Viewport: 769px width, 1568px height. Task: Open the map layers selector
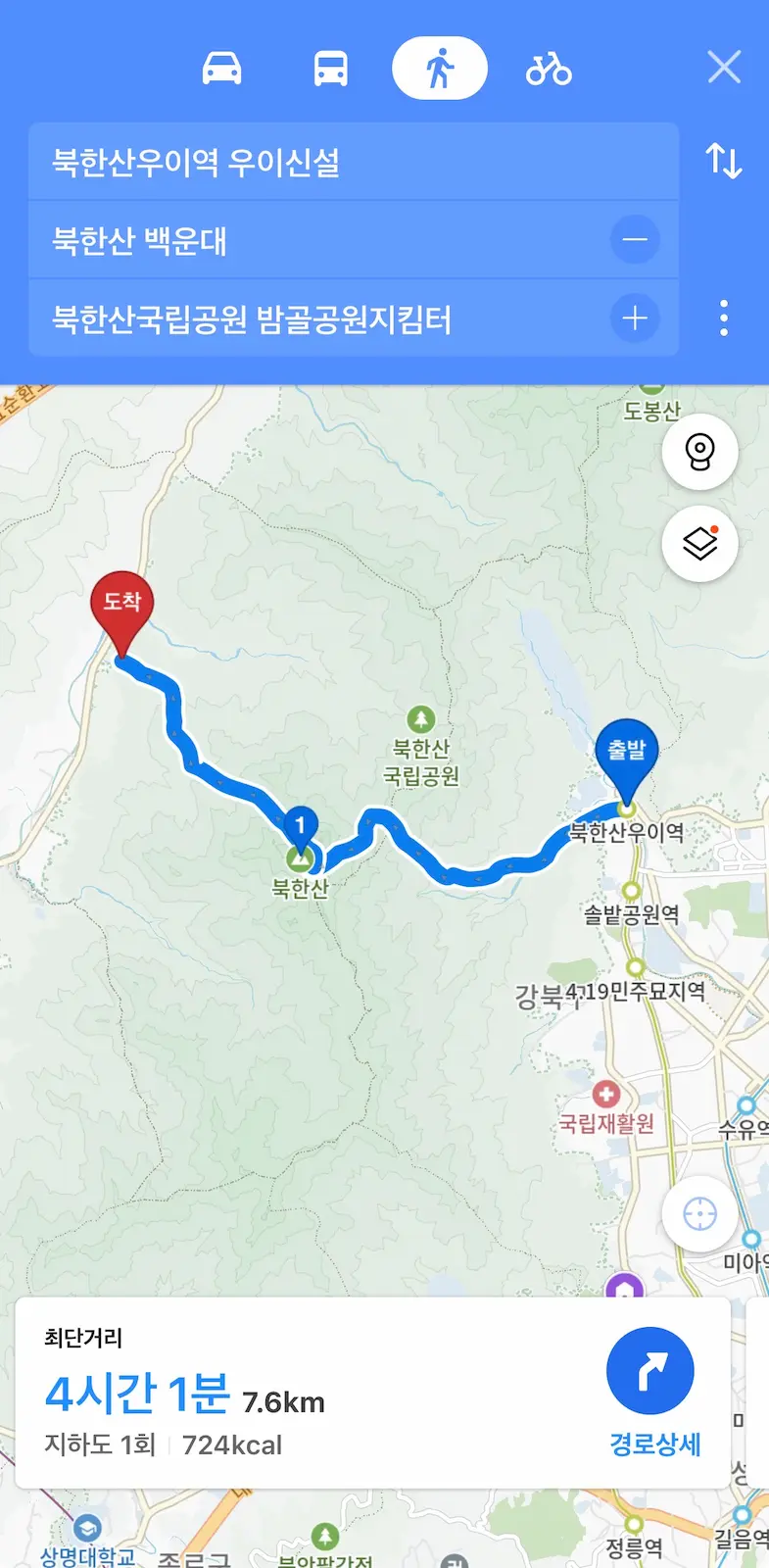click(x=699, y=545)
